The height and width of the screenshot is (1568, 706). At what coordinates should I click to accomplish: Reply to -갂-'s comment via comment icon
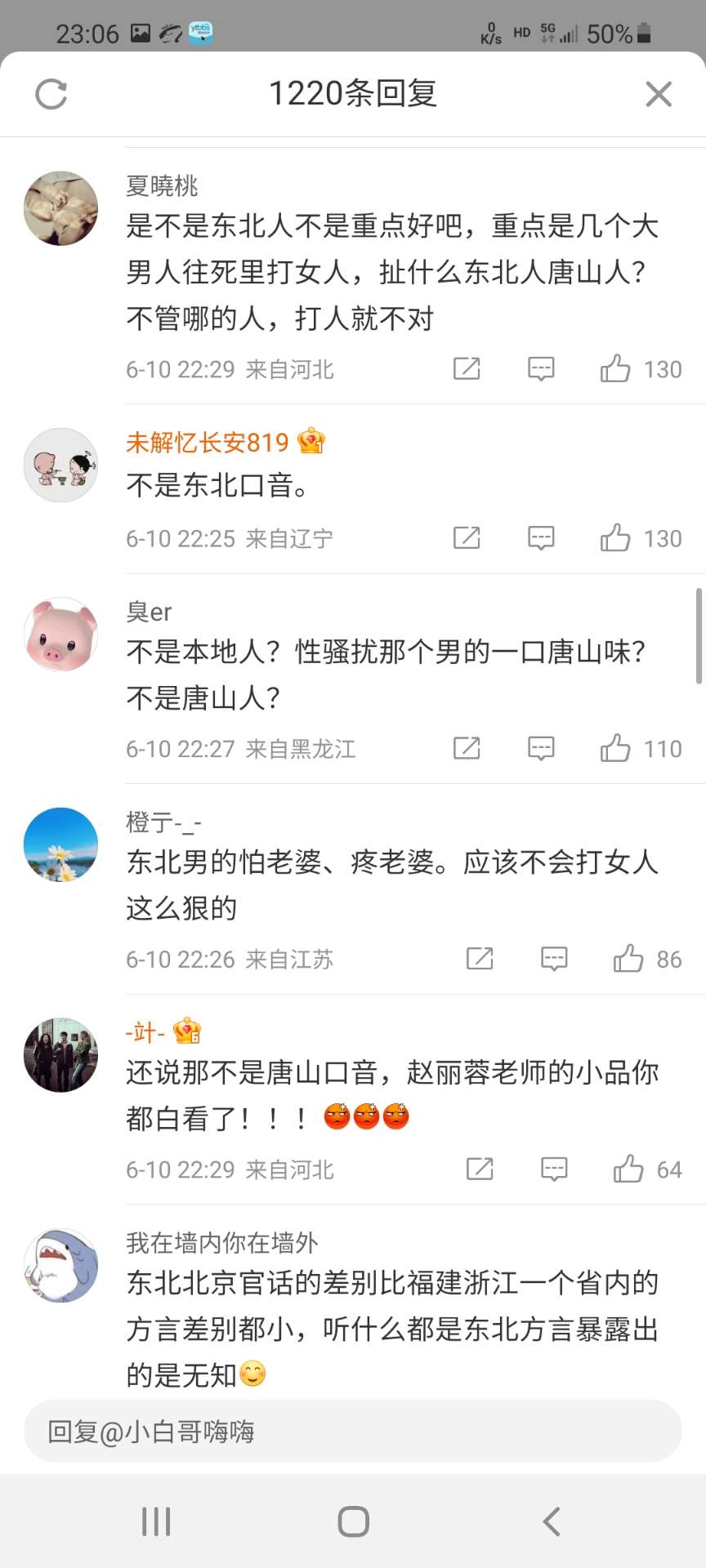pyautogui.click(x=554, y=1169)
